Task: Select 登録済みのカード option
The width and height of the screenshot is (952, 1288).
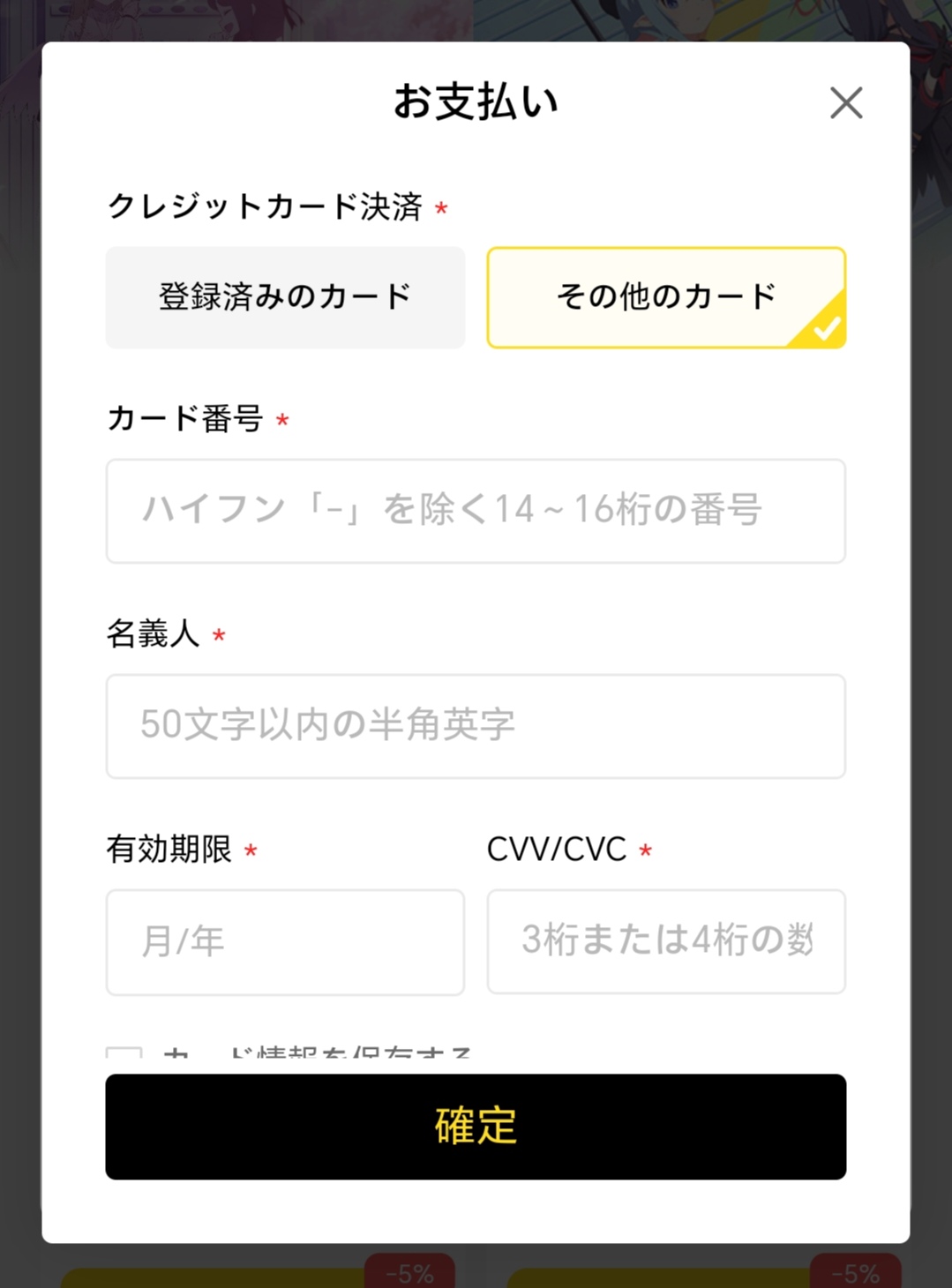Action: click(x=285, y=297)
